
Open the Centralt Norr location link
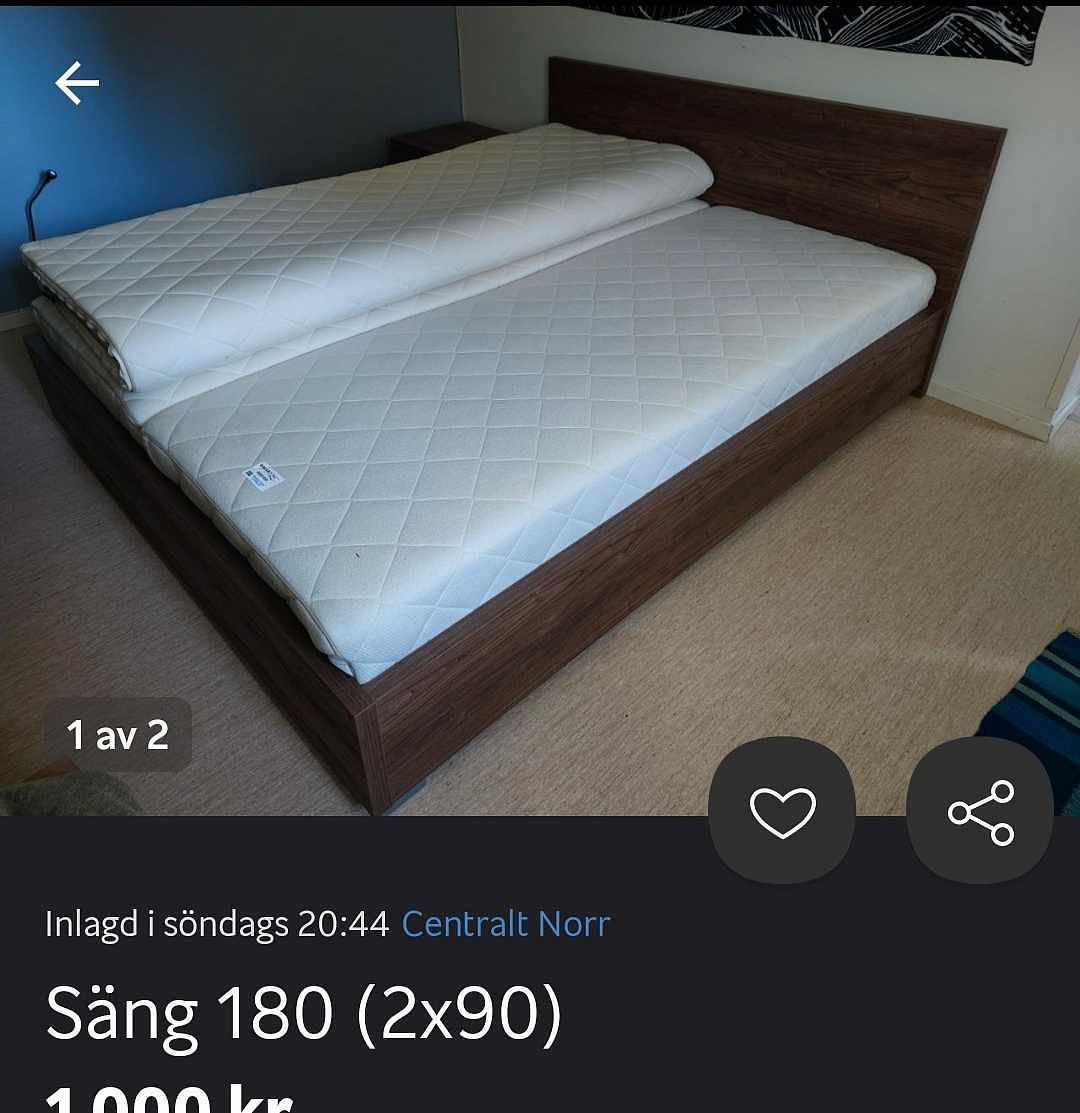click(505, 924)
